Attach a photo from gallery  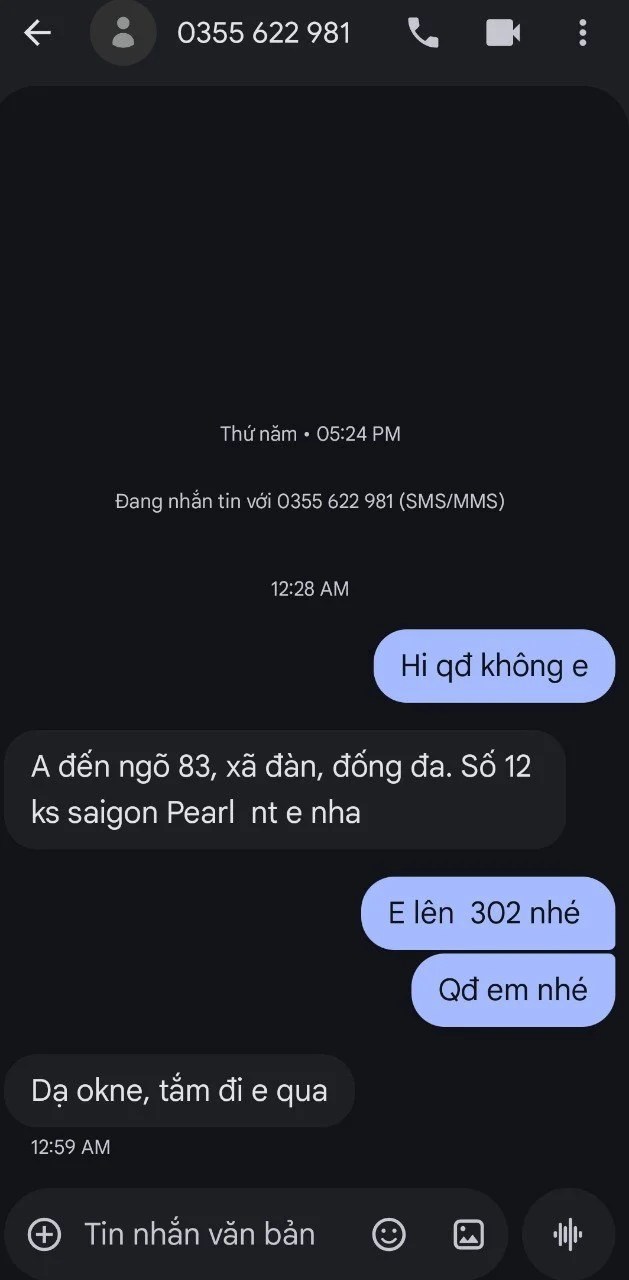point(468,1234)
